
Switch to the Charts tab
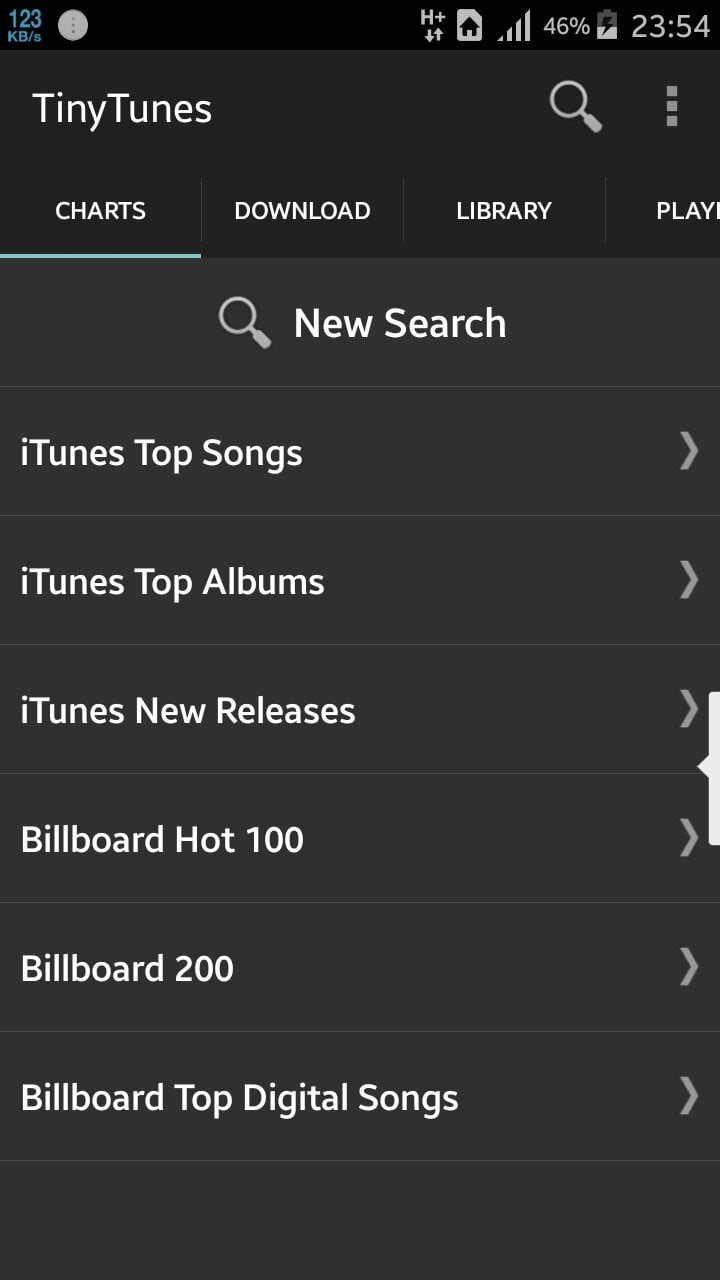click(100, 211)
